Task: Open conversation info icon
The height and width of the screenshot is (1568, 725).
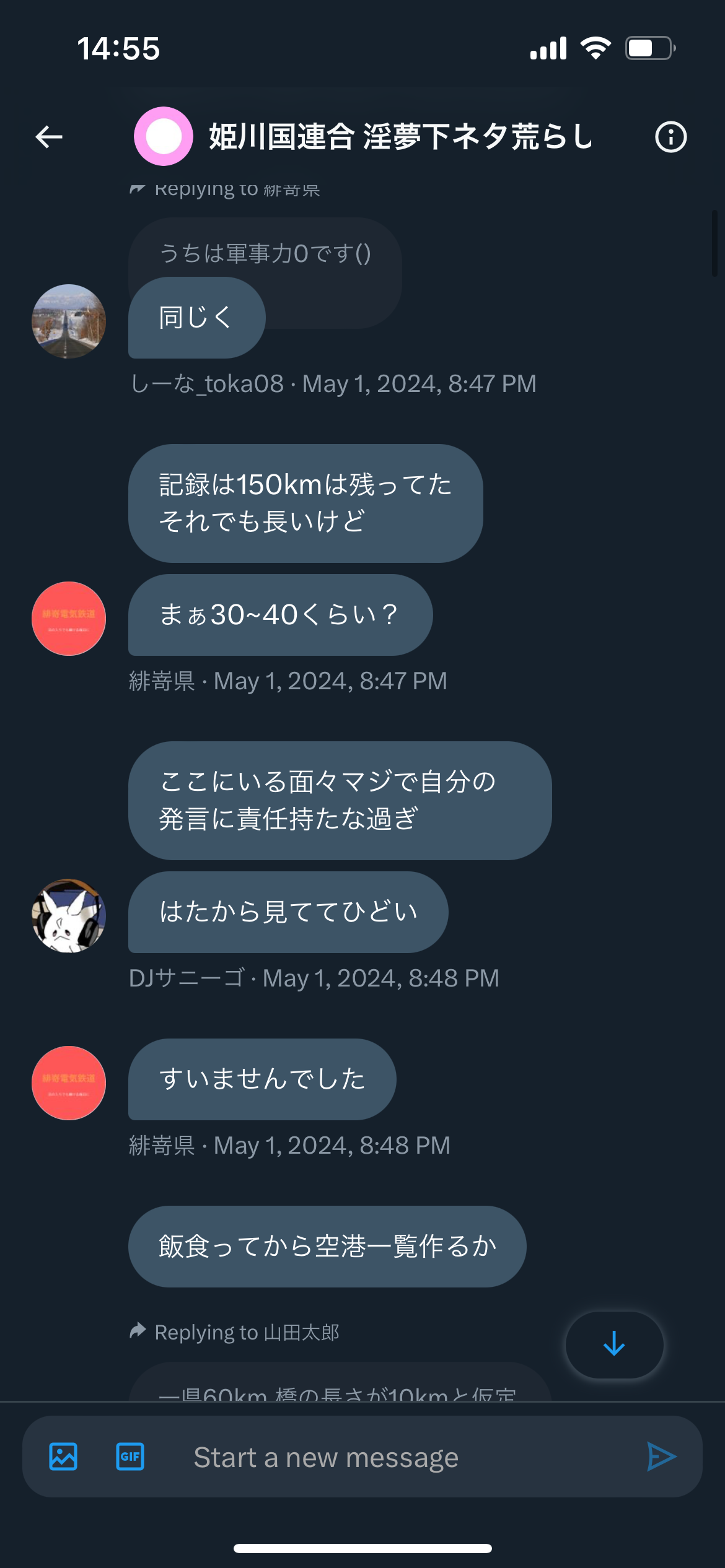Action: 670,137
